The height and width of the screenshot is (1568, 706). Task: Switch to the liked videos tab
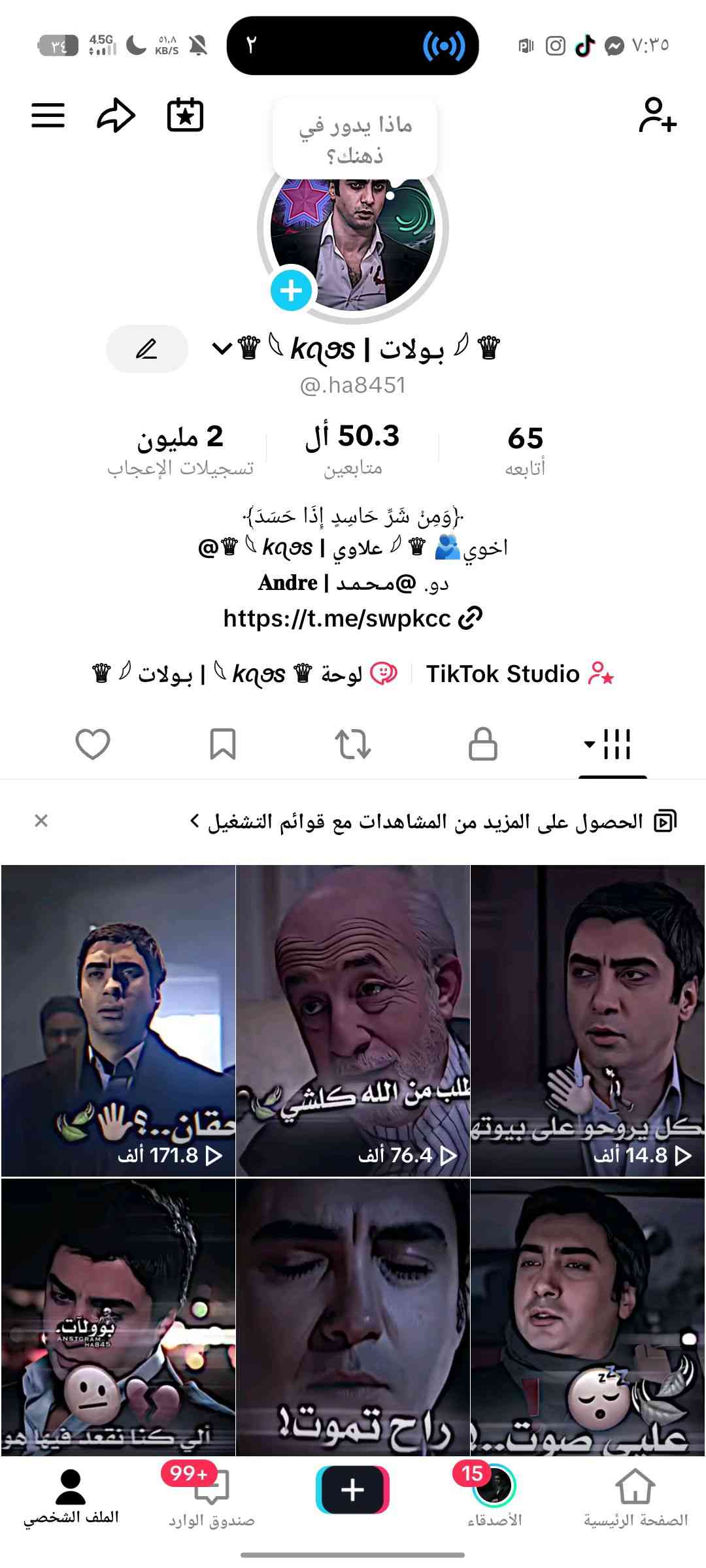(93, 744)
